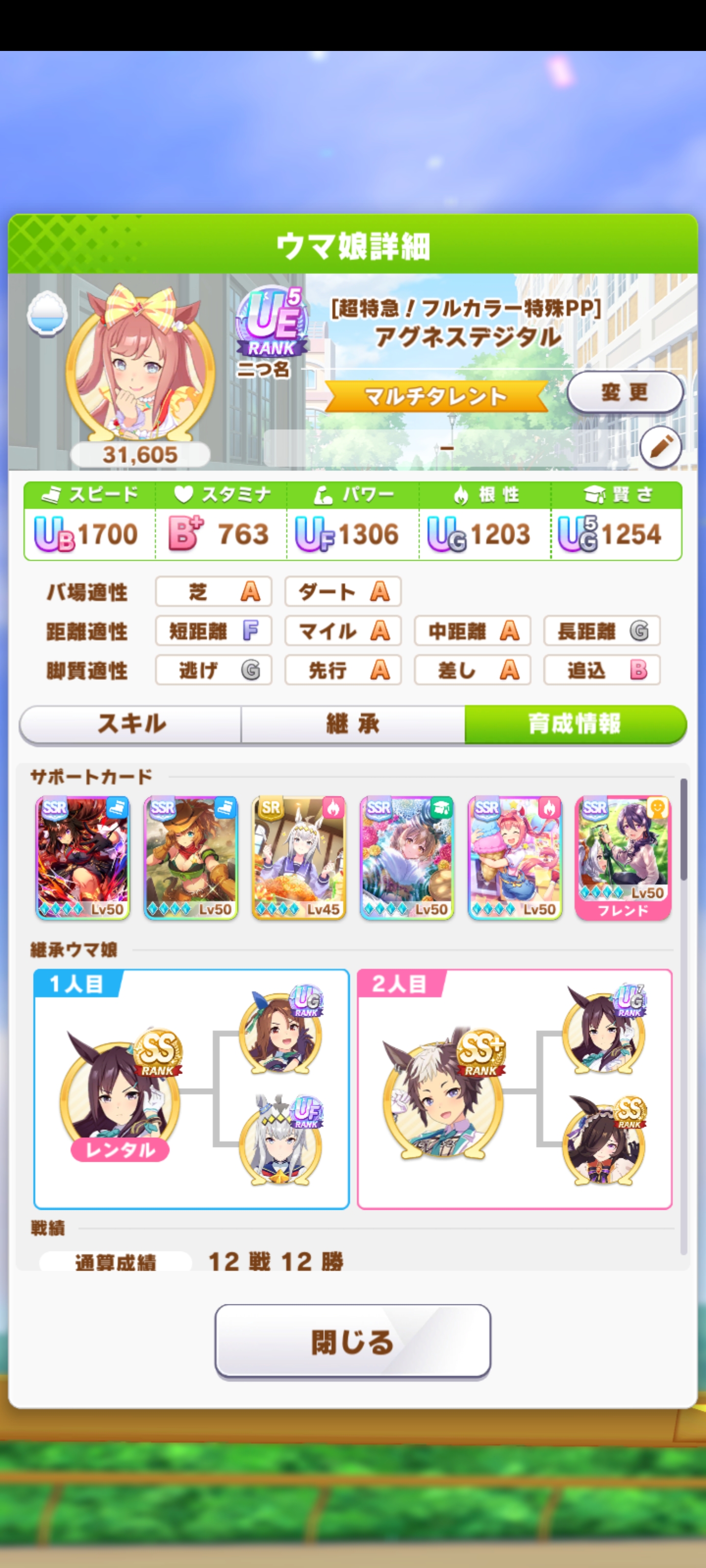
Task: Select the 育成情報 tab
Action: (575, 724)
